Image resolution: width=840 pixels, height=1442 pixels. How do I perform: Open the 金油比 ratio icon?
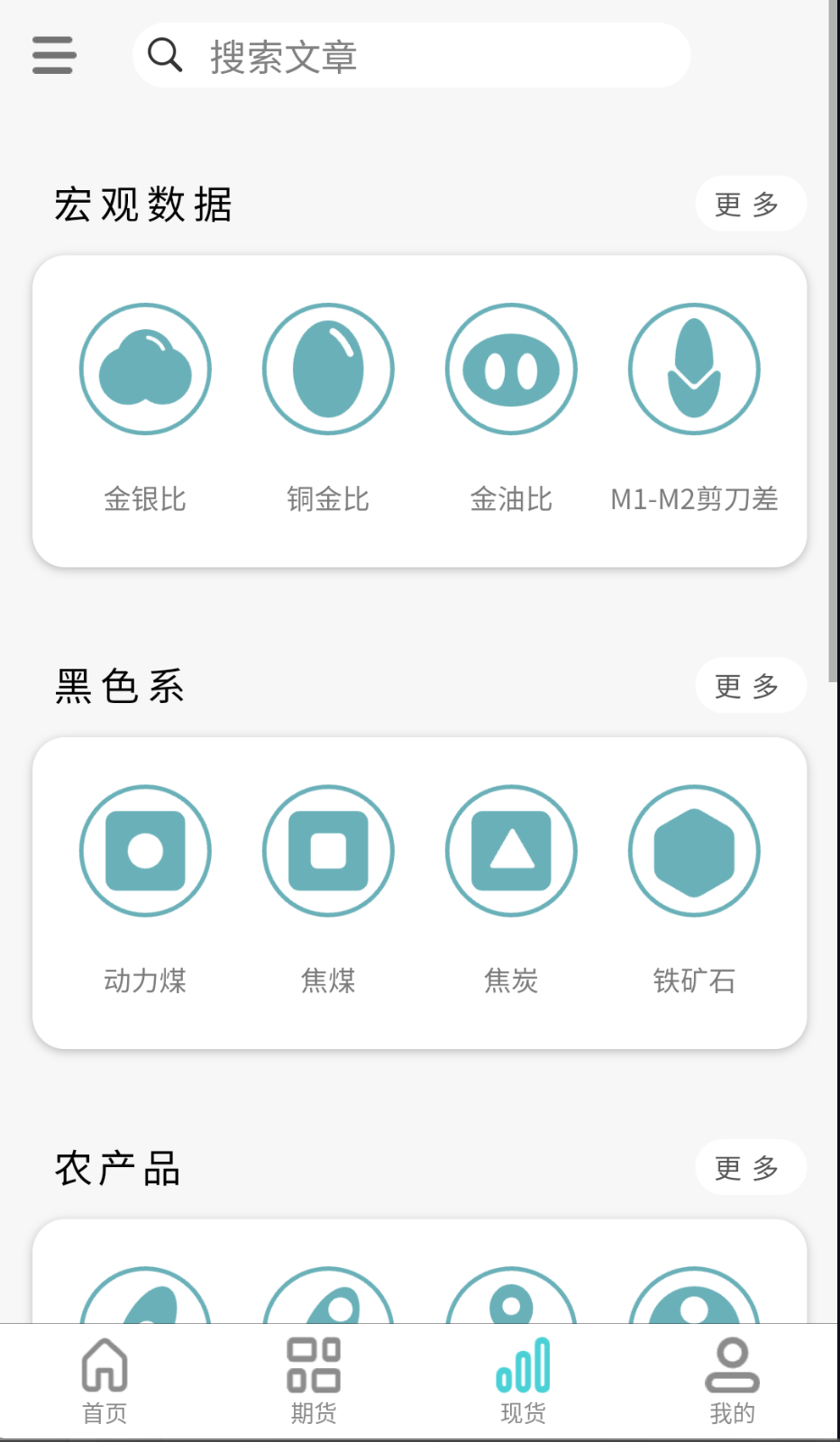point(511,369)
